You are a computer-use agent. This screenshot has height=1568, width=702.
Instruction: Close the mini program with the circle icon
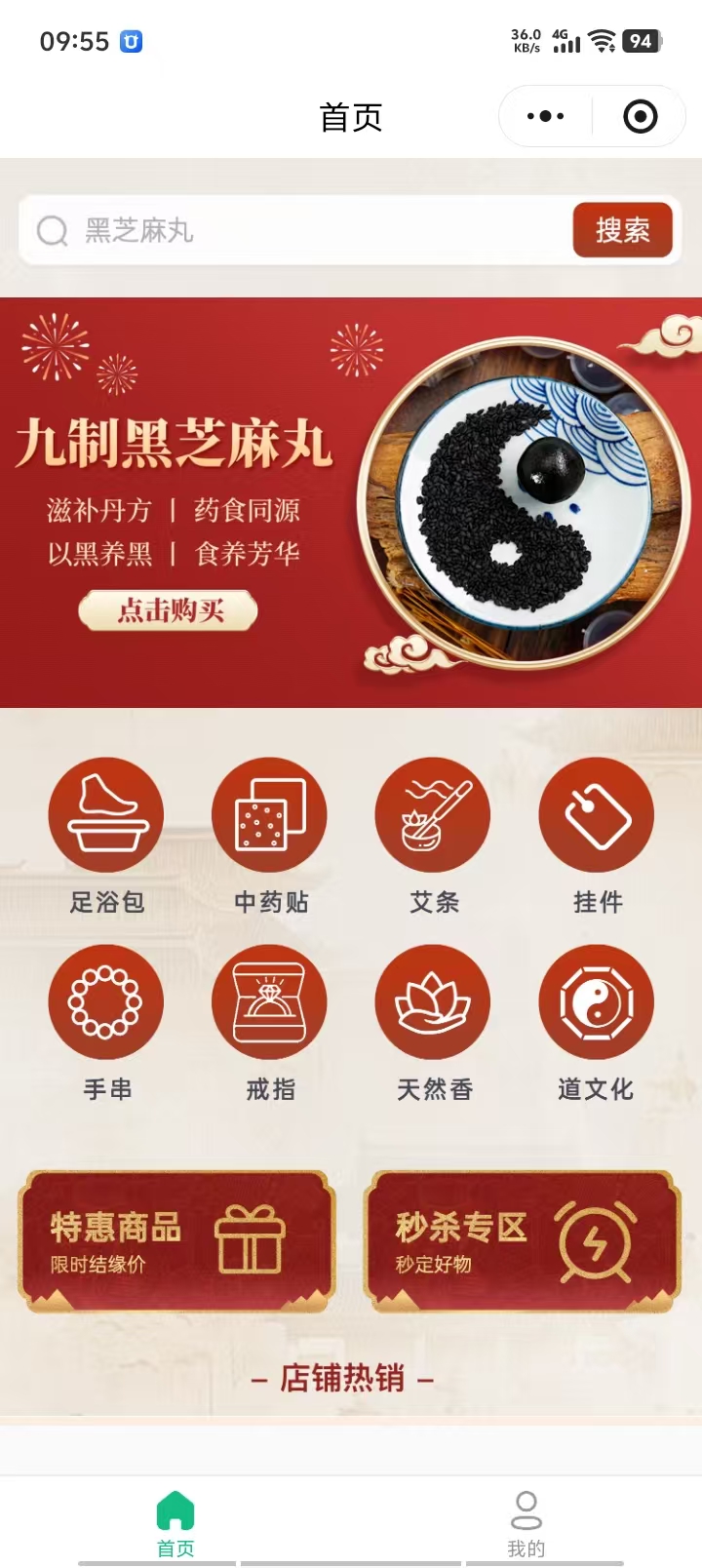click(x=640, y=117)
